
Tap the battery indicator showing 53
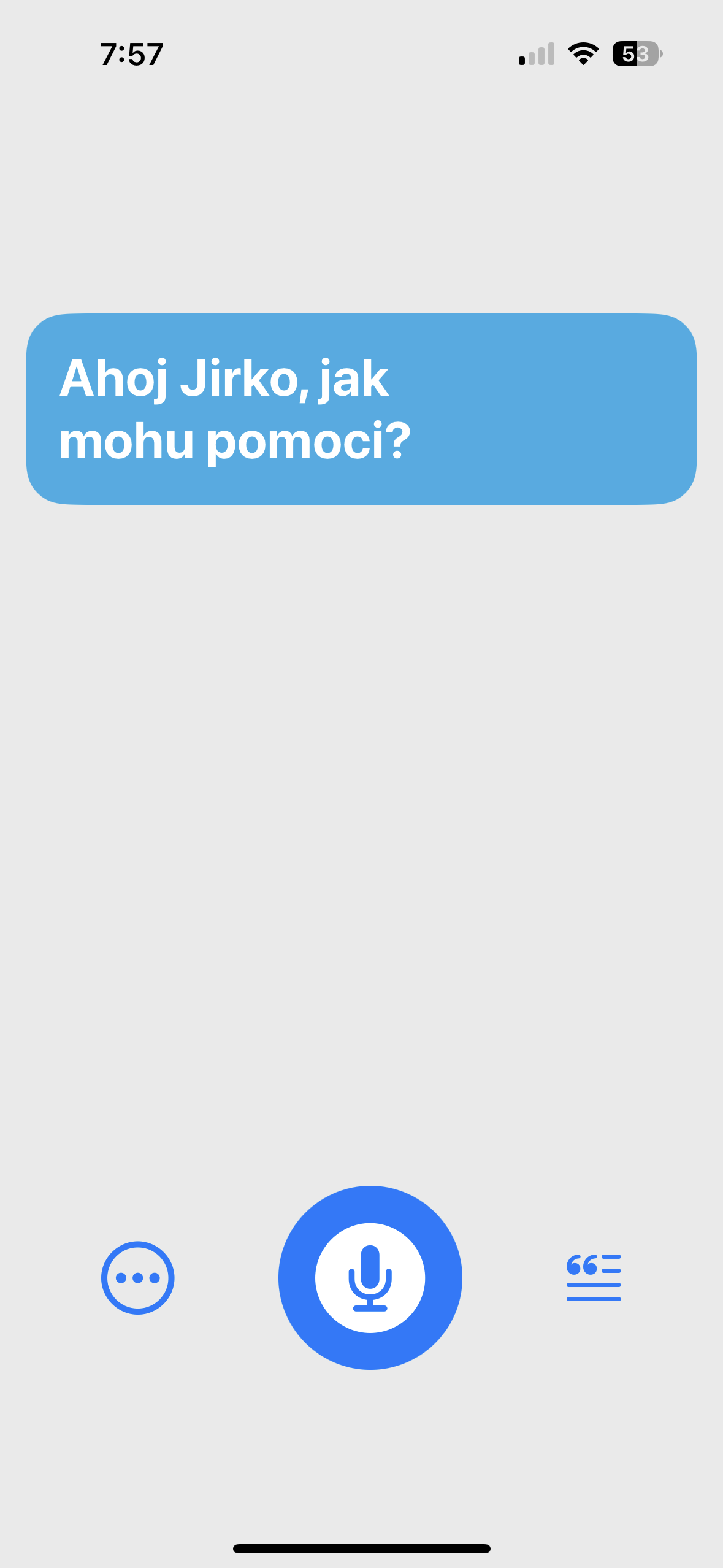[636, 54]
